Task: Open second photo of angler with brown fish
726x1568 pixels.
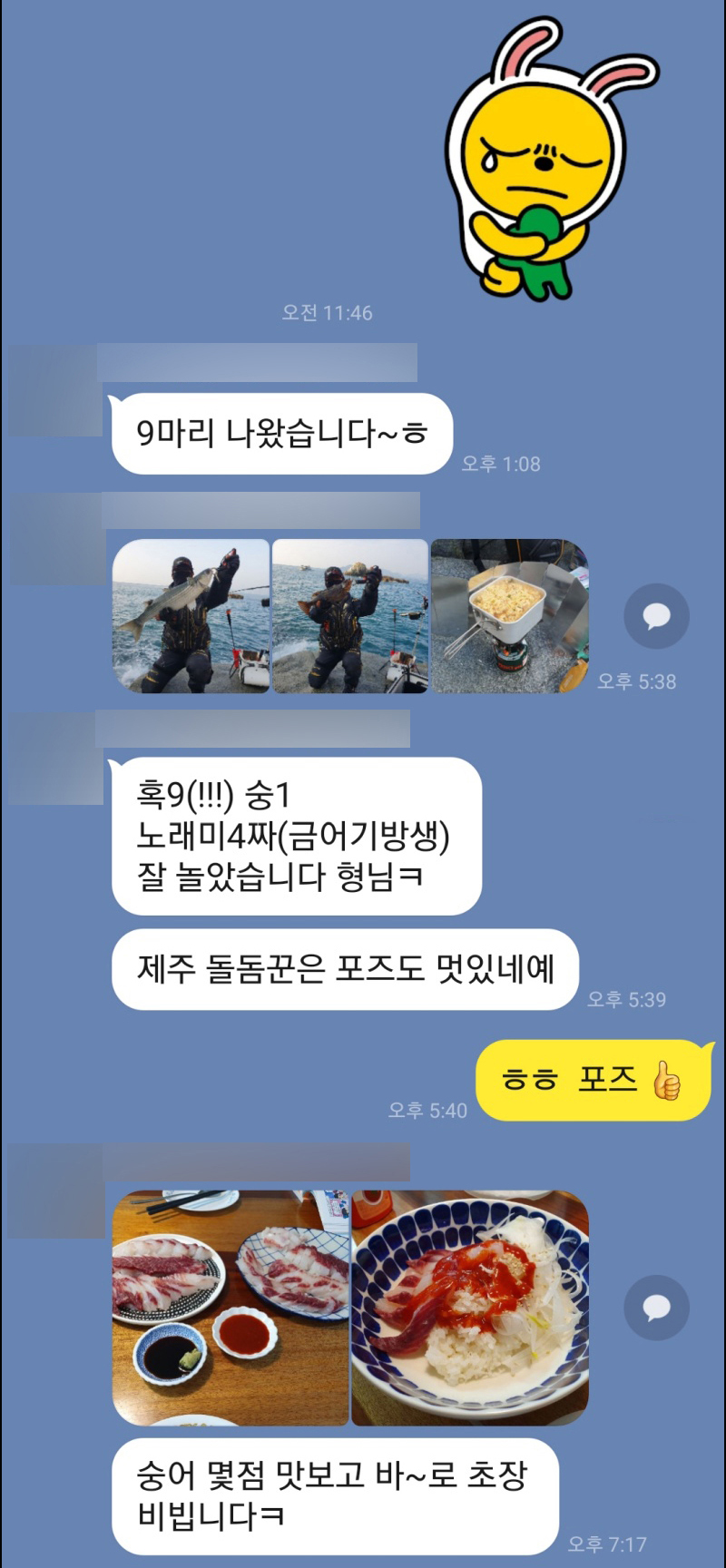Action: coord(350,616)
